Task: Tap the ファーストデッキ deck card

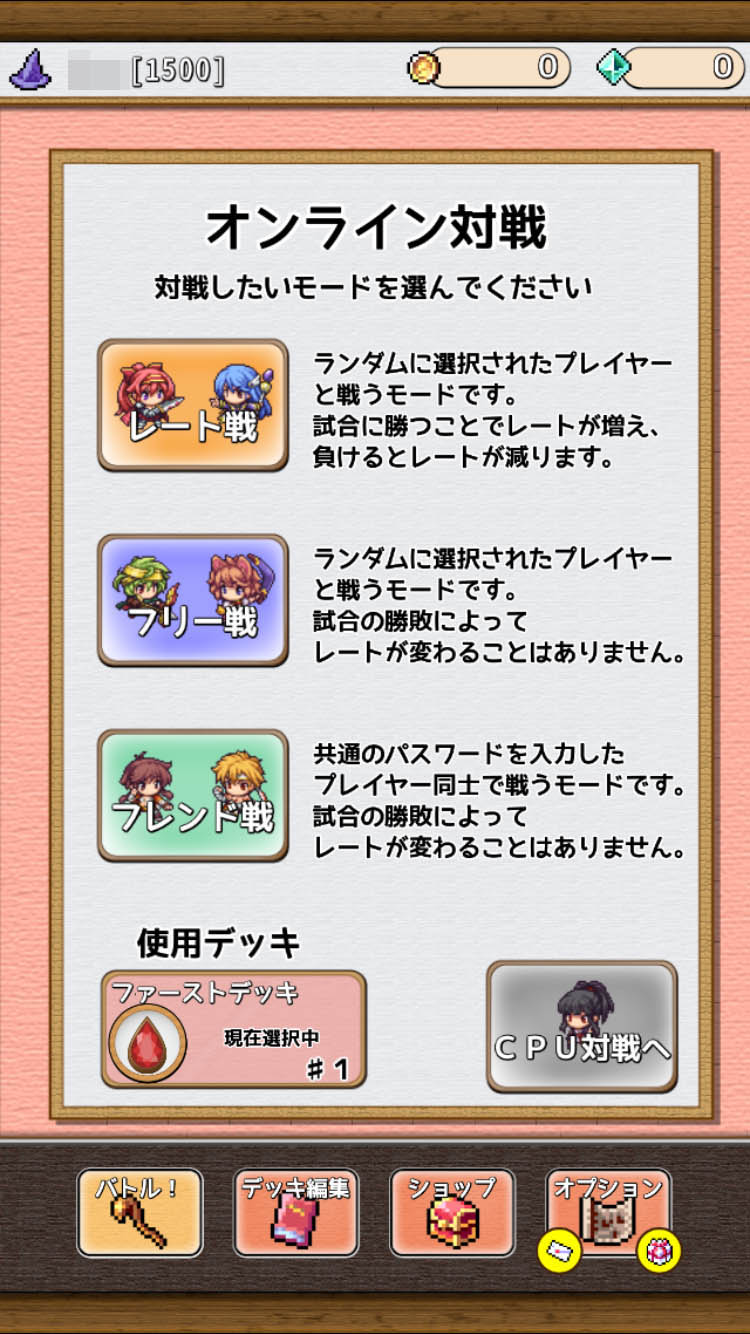Action: 233,1029
